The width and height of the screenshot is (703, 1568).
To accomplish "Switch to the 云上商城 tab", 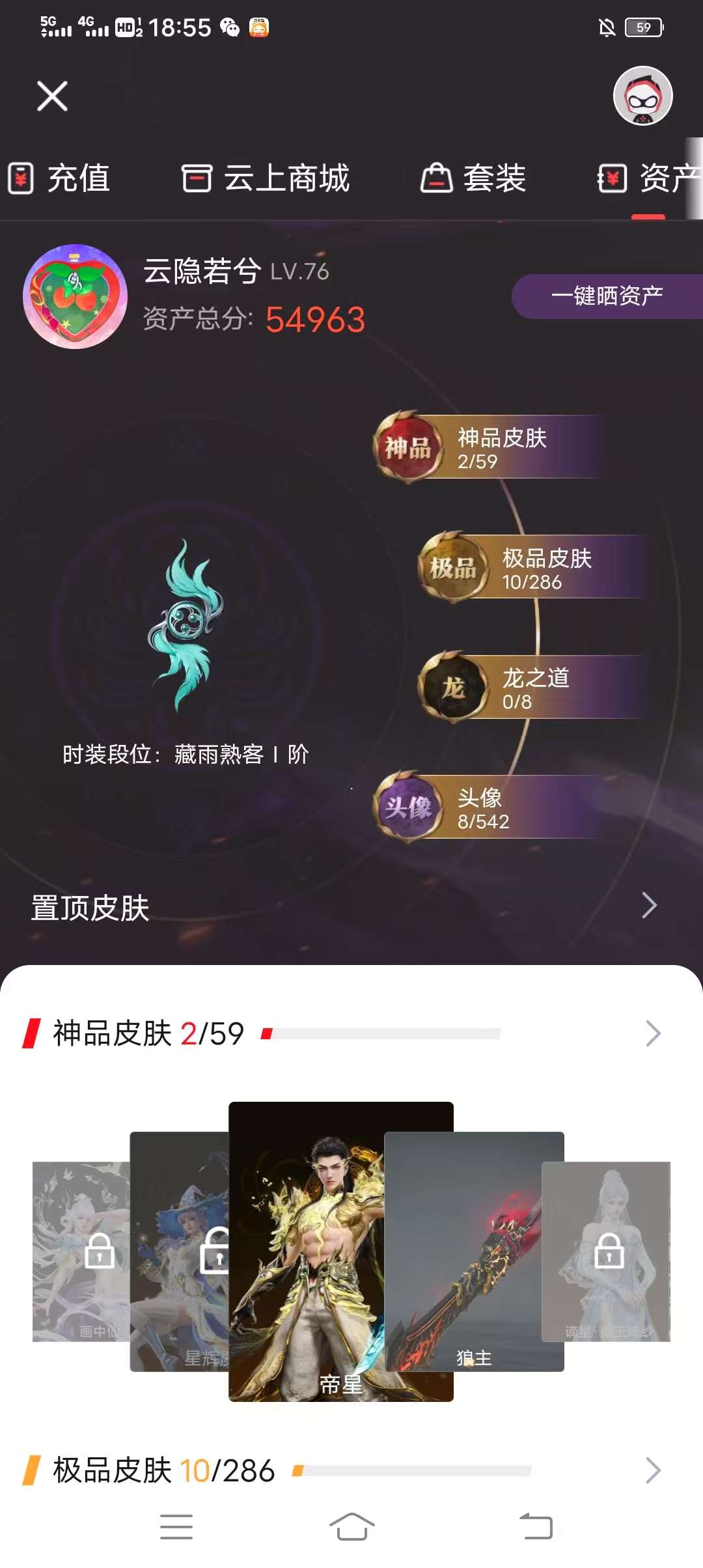I will (x=266, y=178).
